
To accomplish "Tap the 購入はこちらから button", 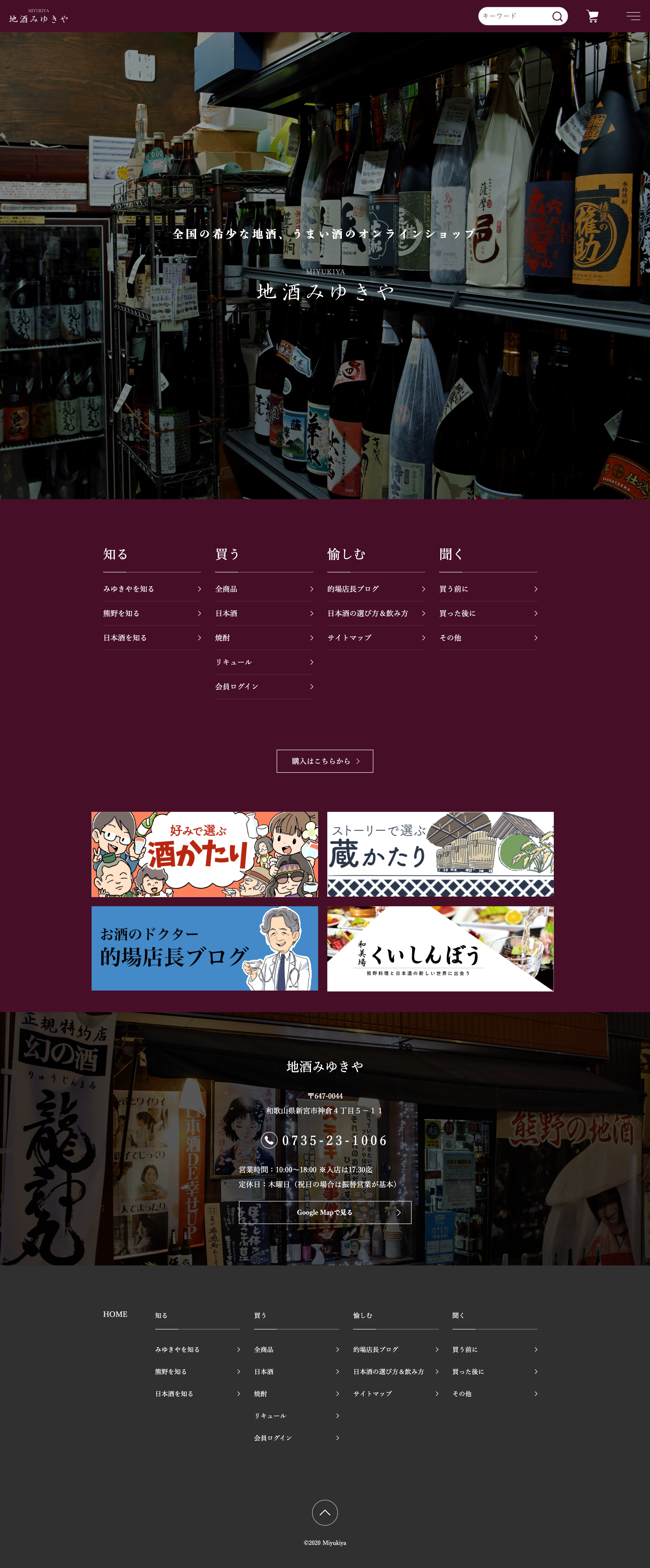I will click(x=324, y=761).
